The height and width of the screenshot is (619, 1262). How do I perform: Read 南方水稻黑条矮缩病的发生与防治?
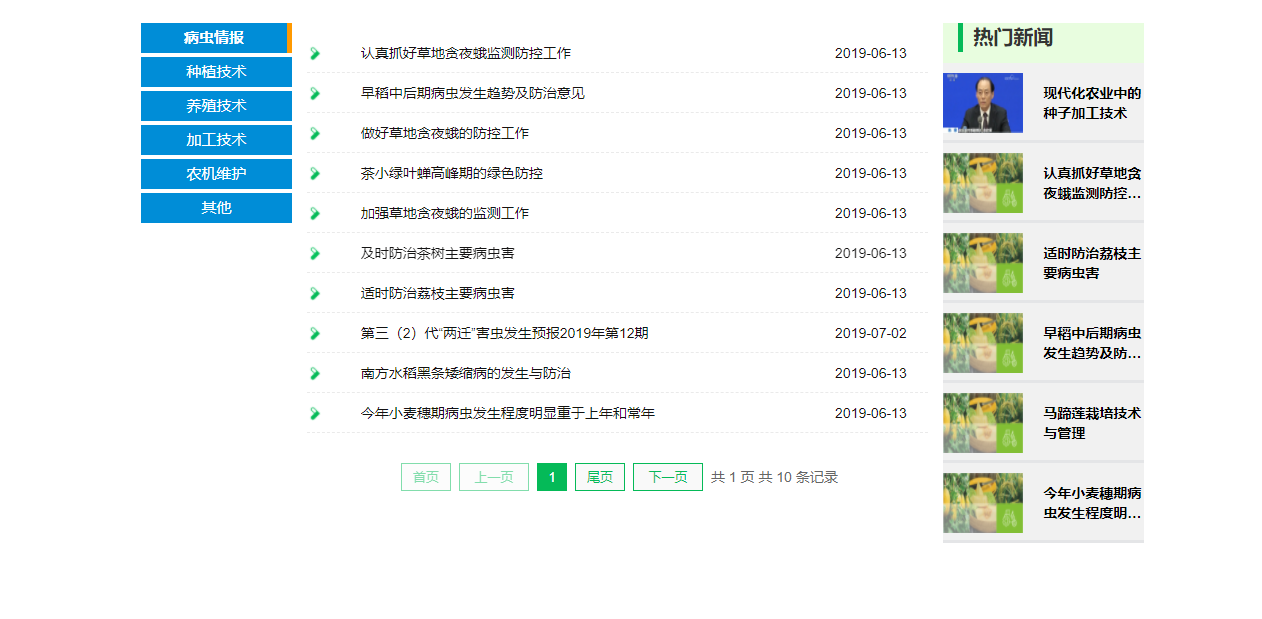point(465,373)
